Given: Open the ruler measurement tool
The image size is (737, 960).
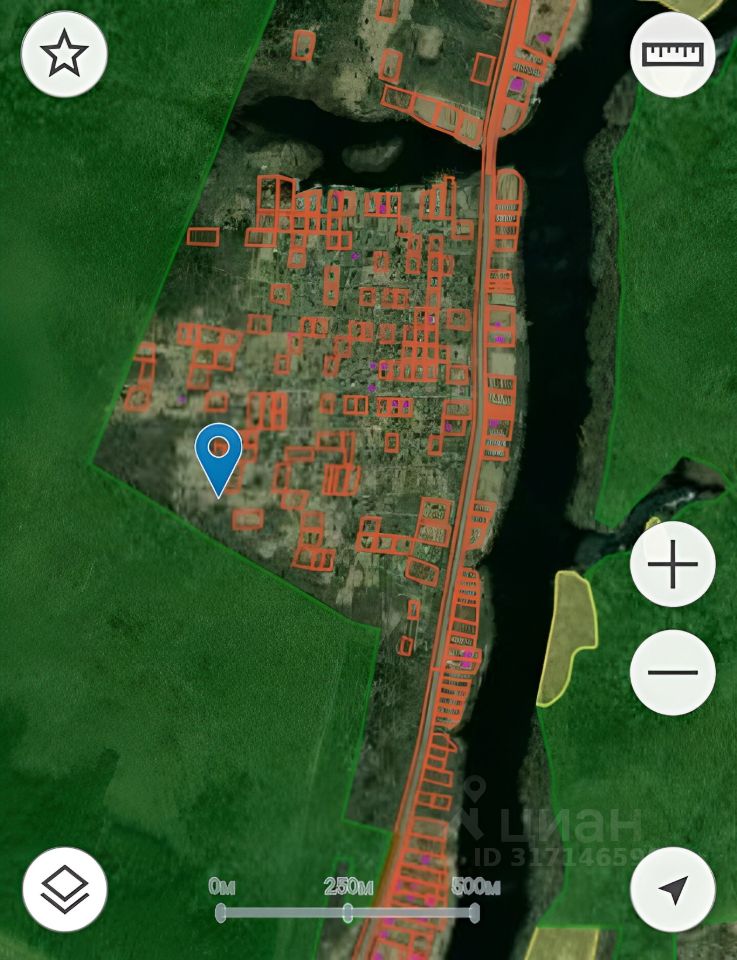Looking at the screenshot, I should pos(672,54).
